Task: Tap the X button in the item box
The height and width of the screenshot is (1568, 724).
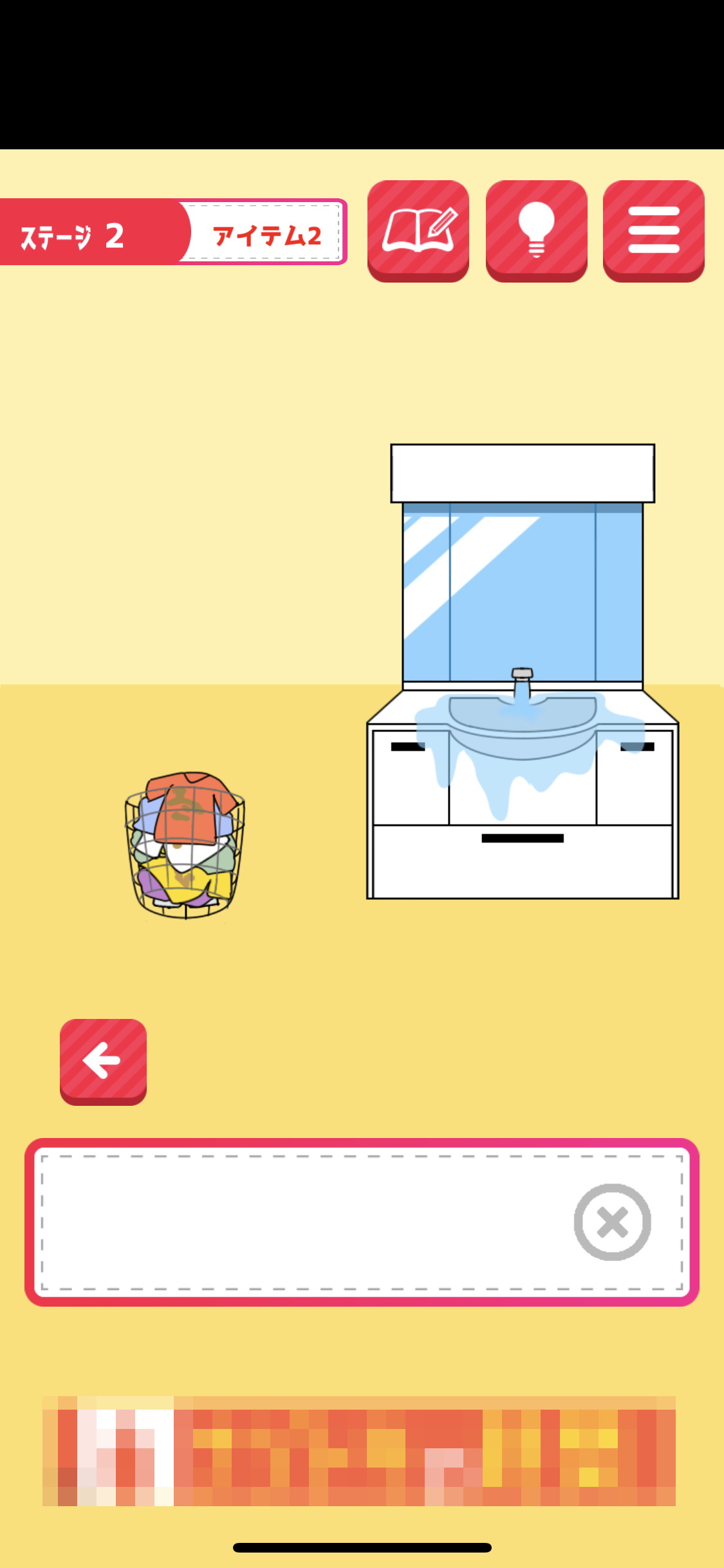Action: coord(612,1222)
